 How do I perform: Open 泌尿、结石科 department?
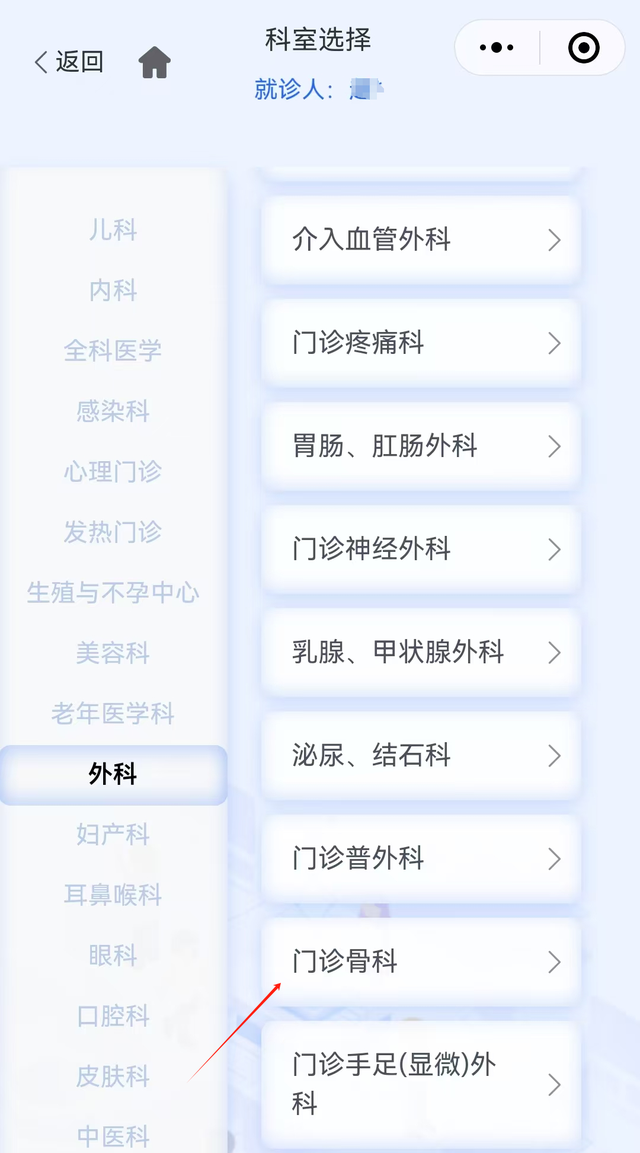[x=421, y=756]
